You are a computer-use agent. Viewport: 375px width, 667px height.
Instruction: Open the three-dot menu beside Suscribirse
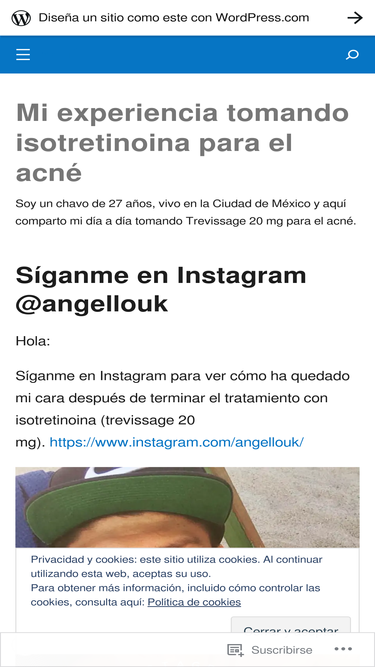[x=343, y=649]
